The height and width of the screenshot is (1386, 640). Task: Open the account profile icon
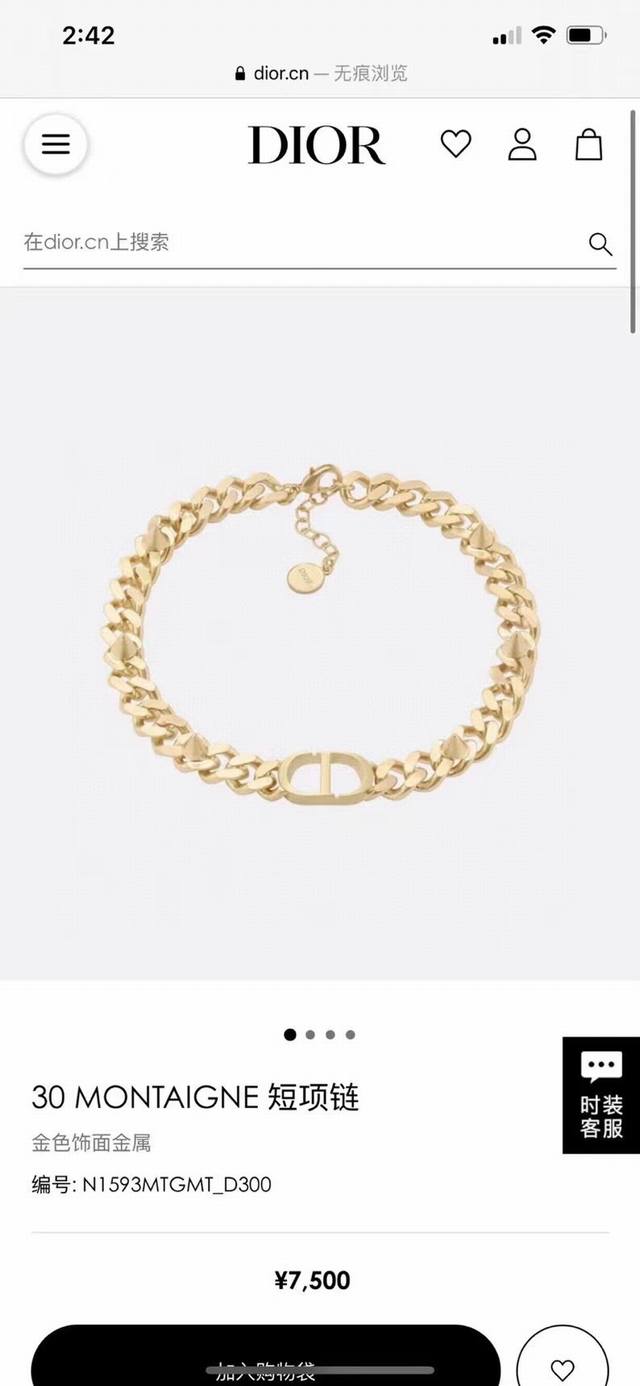point(522,145)
